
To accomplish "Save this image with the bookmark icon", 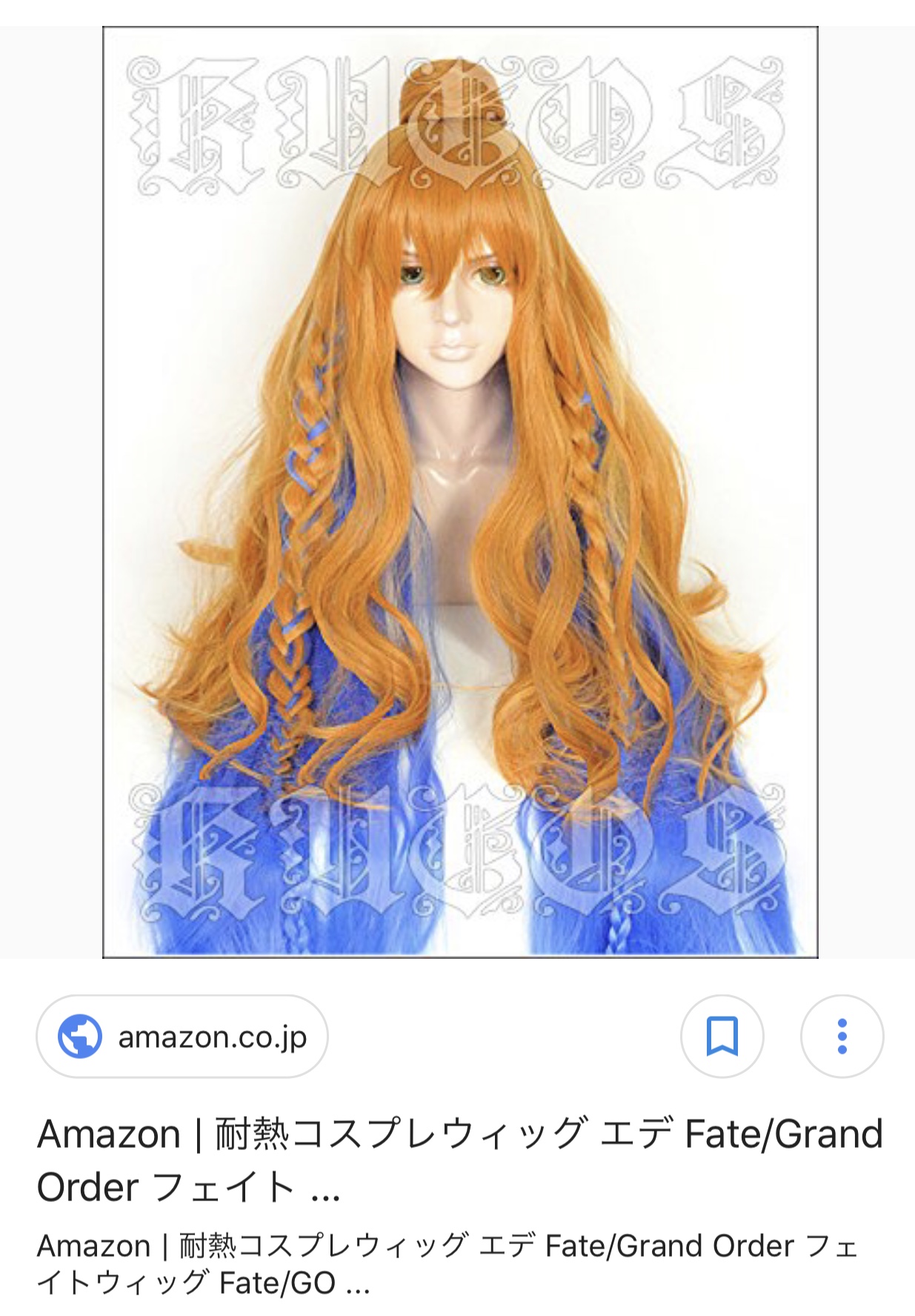I will tap(722, 1036).
